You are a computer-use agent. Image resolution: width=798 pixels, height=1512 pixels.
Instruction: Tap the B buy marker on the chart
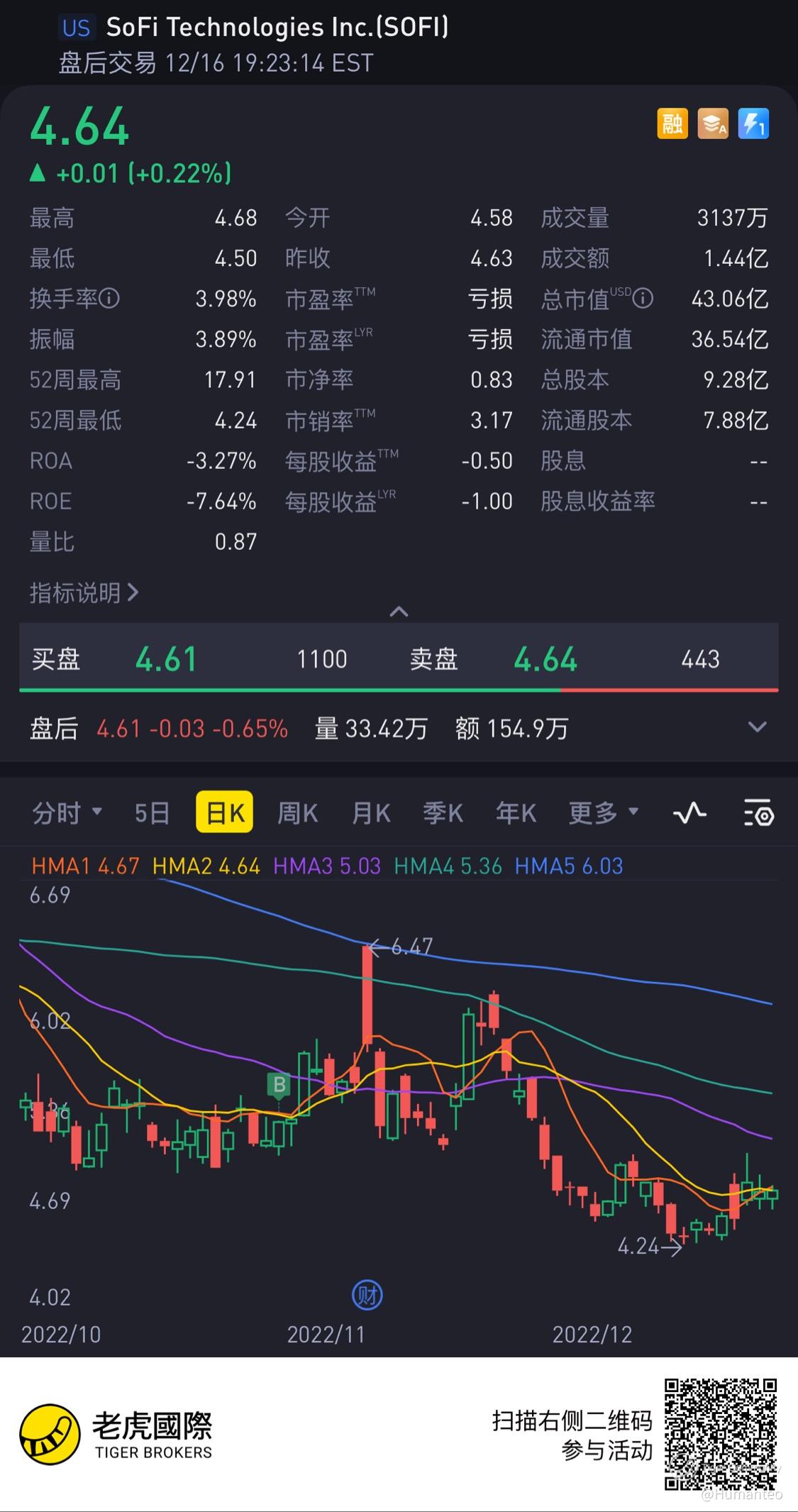point(279,1085)
